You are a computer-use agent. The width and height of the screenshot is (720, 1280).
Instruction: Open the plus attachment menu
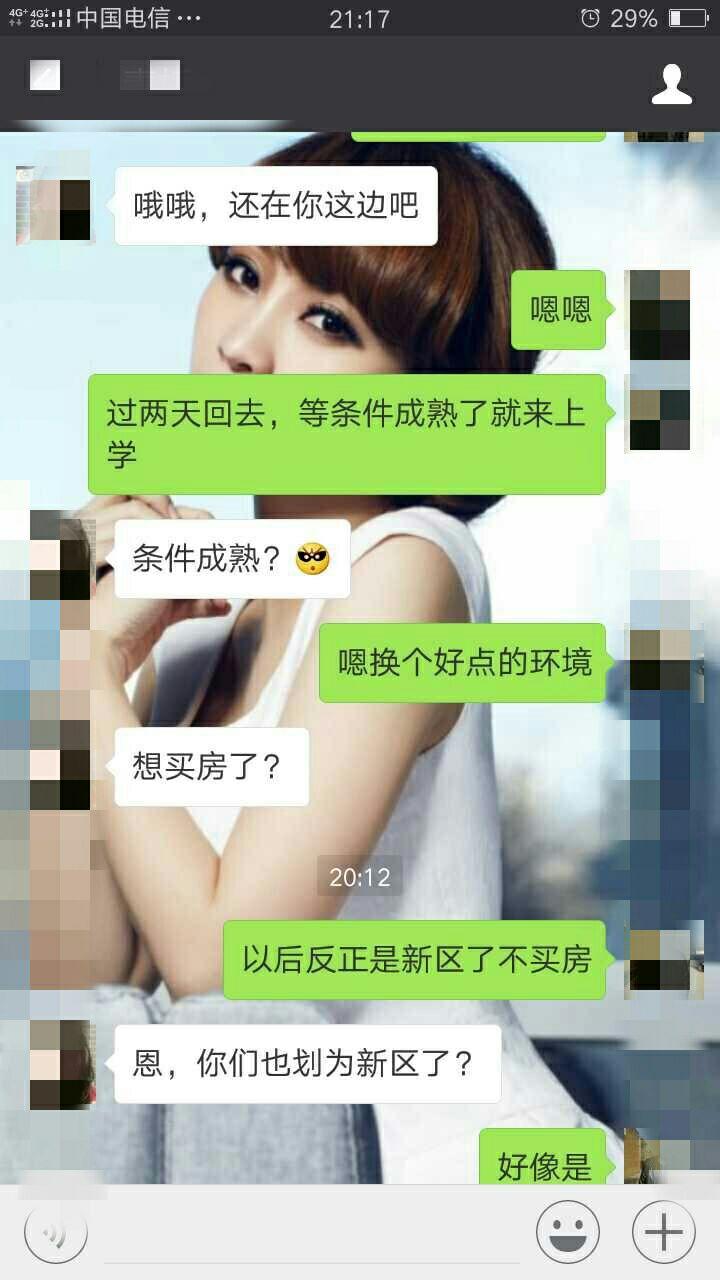point(663,1232)
